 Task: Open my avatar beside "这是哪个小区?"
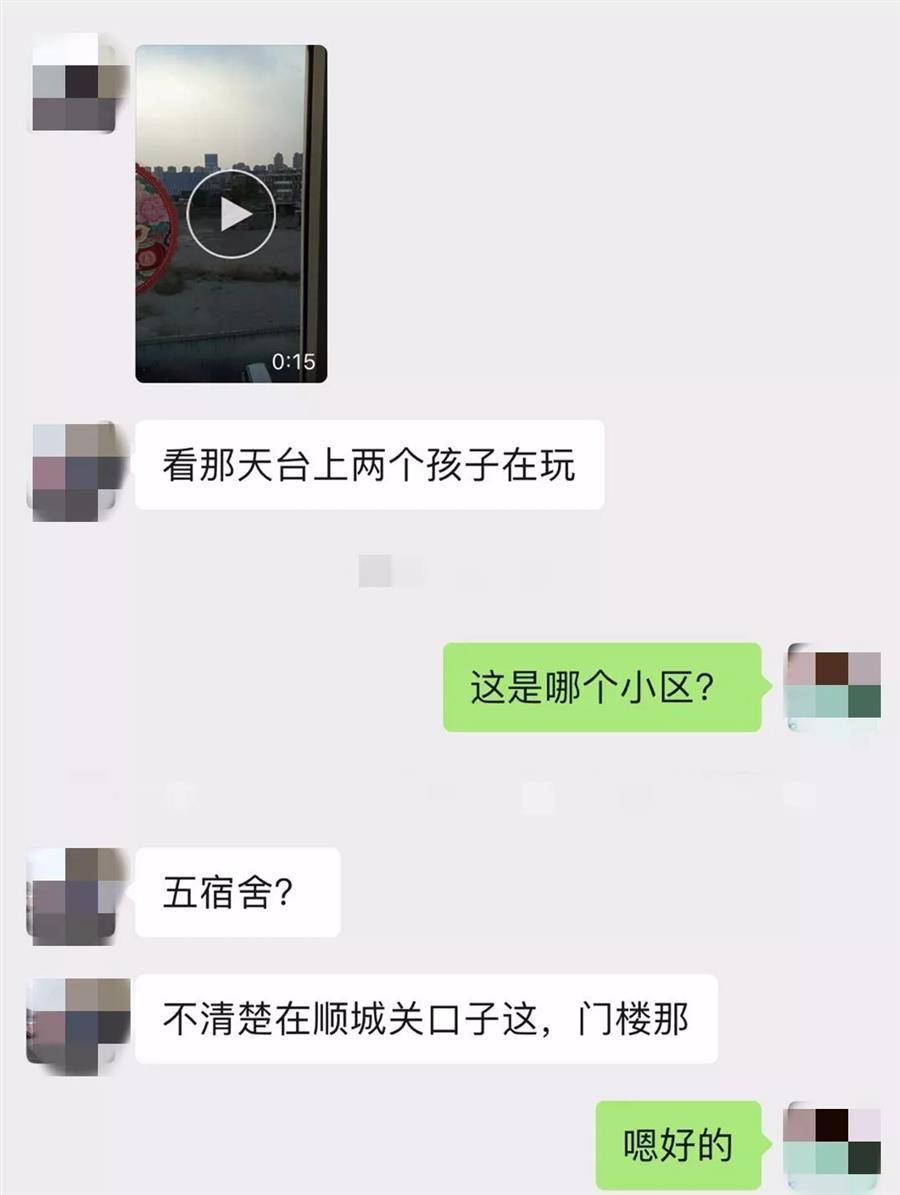(x=833, y=687)
